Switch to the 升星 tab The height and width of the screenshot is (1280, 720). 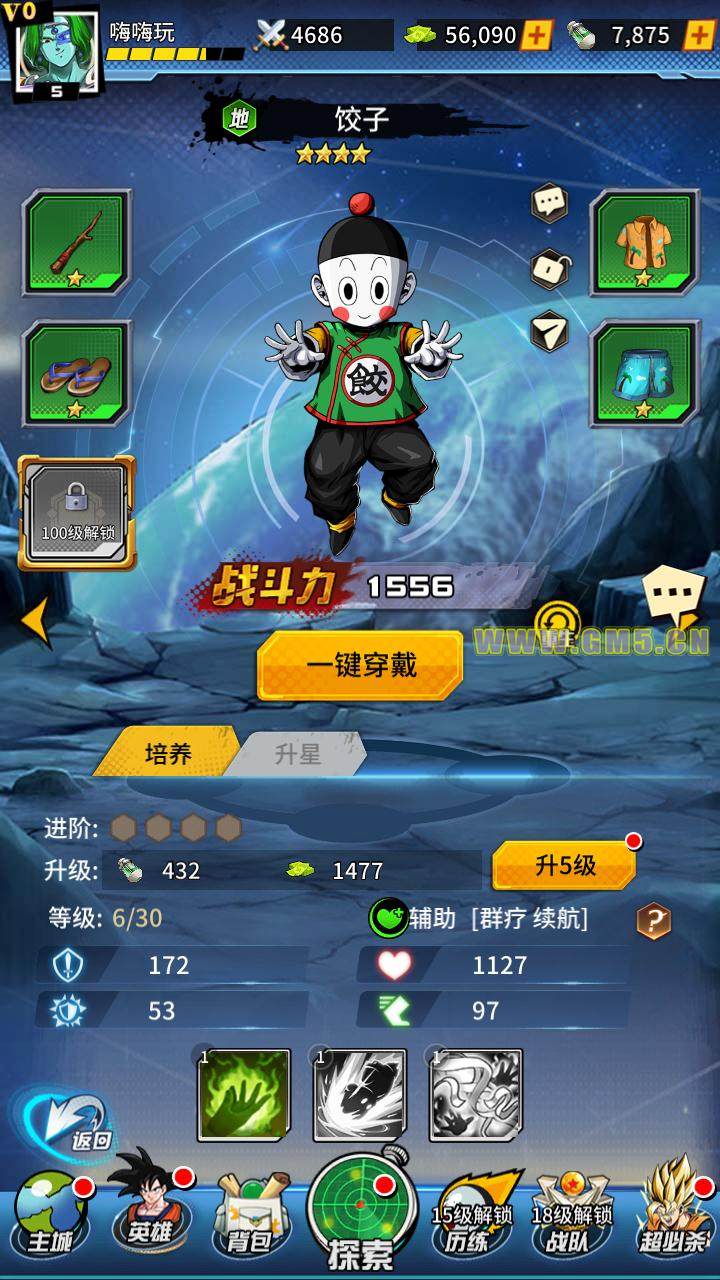point(298,754)
